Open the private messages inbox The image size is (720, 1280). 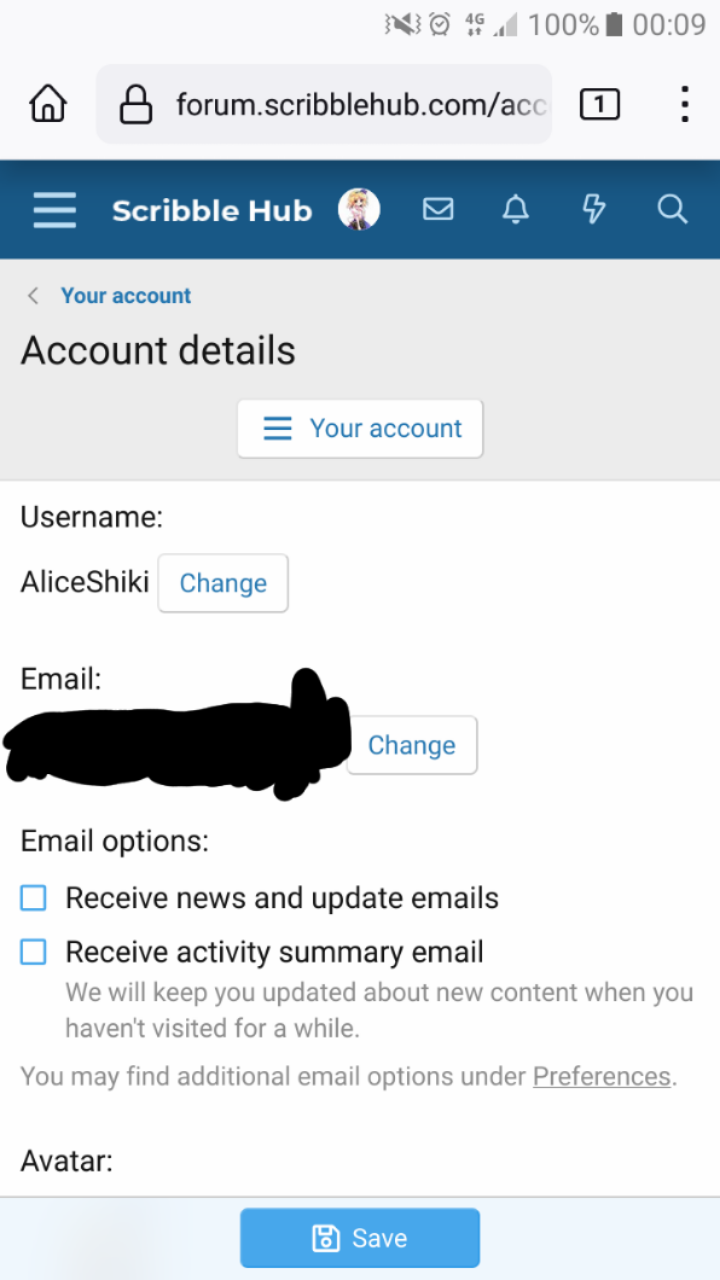438,209
